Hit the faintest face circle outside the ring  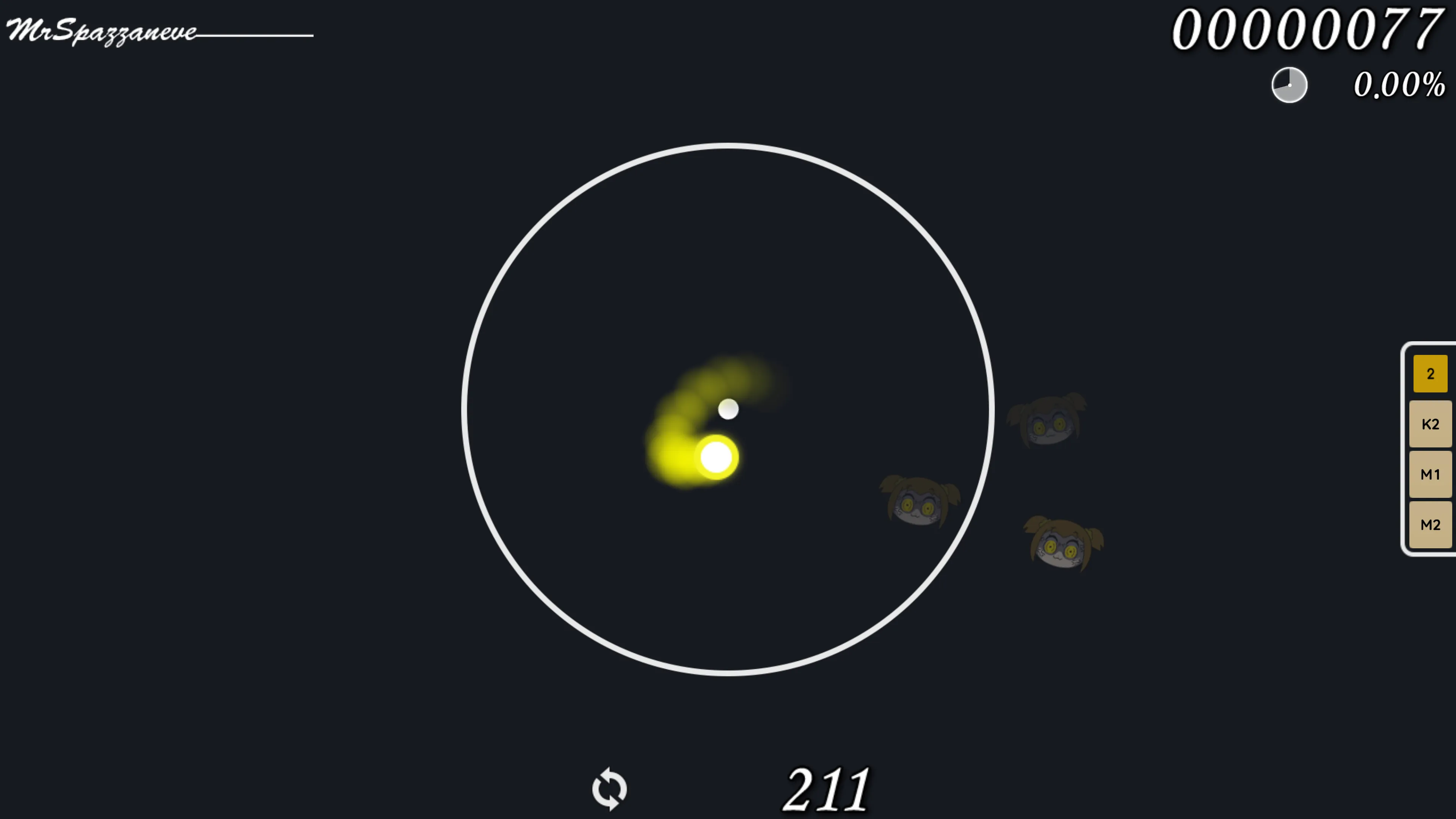coord(1047,421)
